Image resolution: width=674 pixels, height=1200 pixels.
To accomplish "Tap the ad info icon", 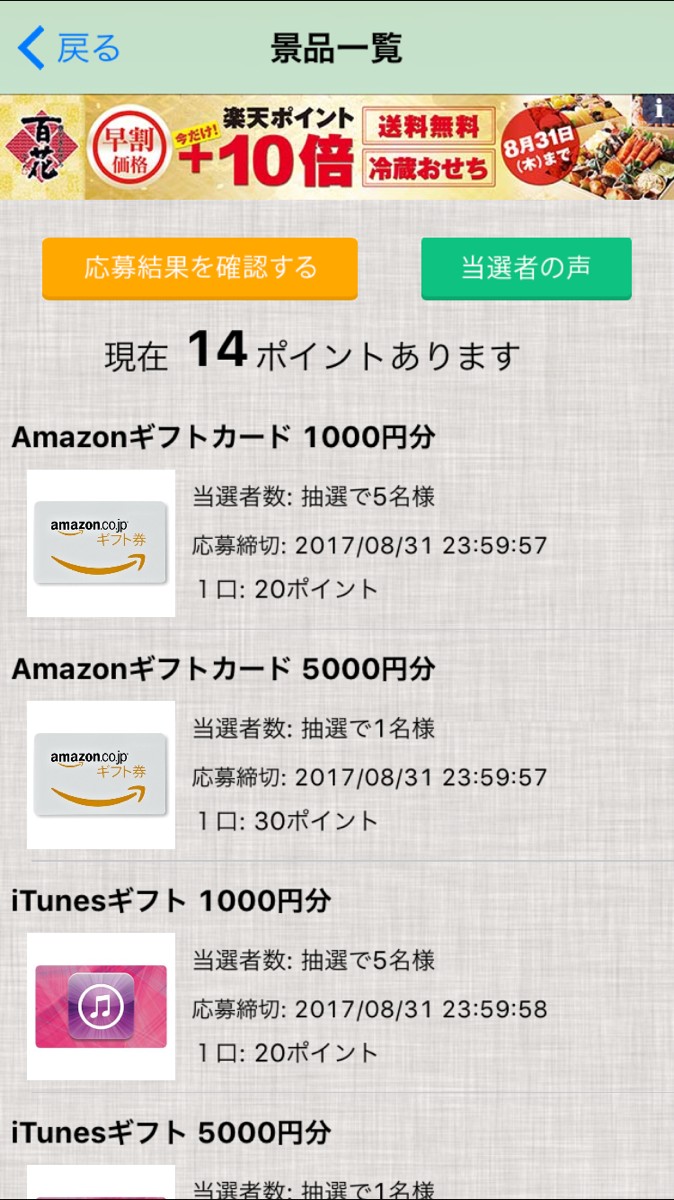I will pyautogui.click(x=661, y=107).
